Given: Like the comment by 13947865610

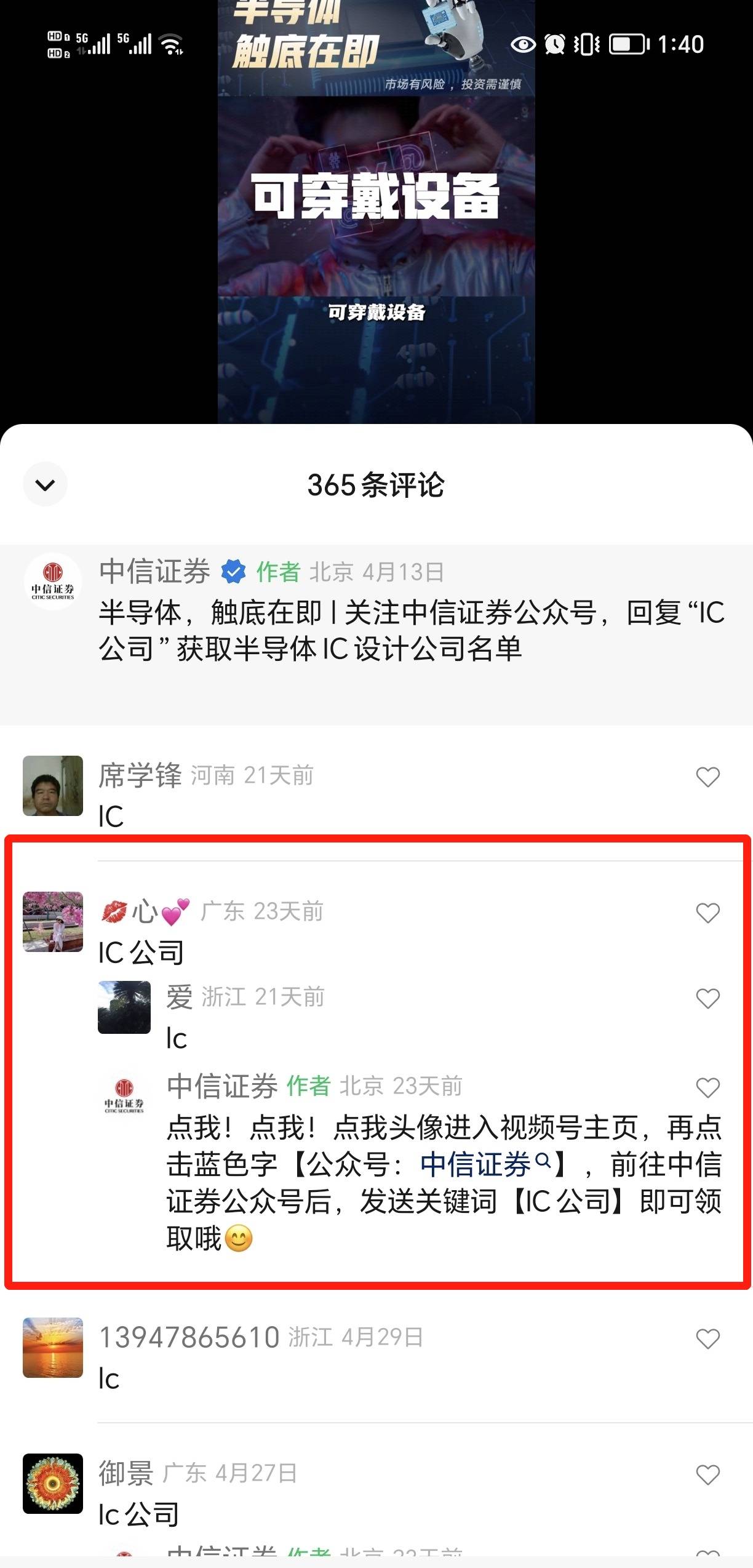Looking at the screenshot, I should 707,1339.
